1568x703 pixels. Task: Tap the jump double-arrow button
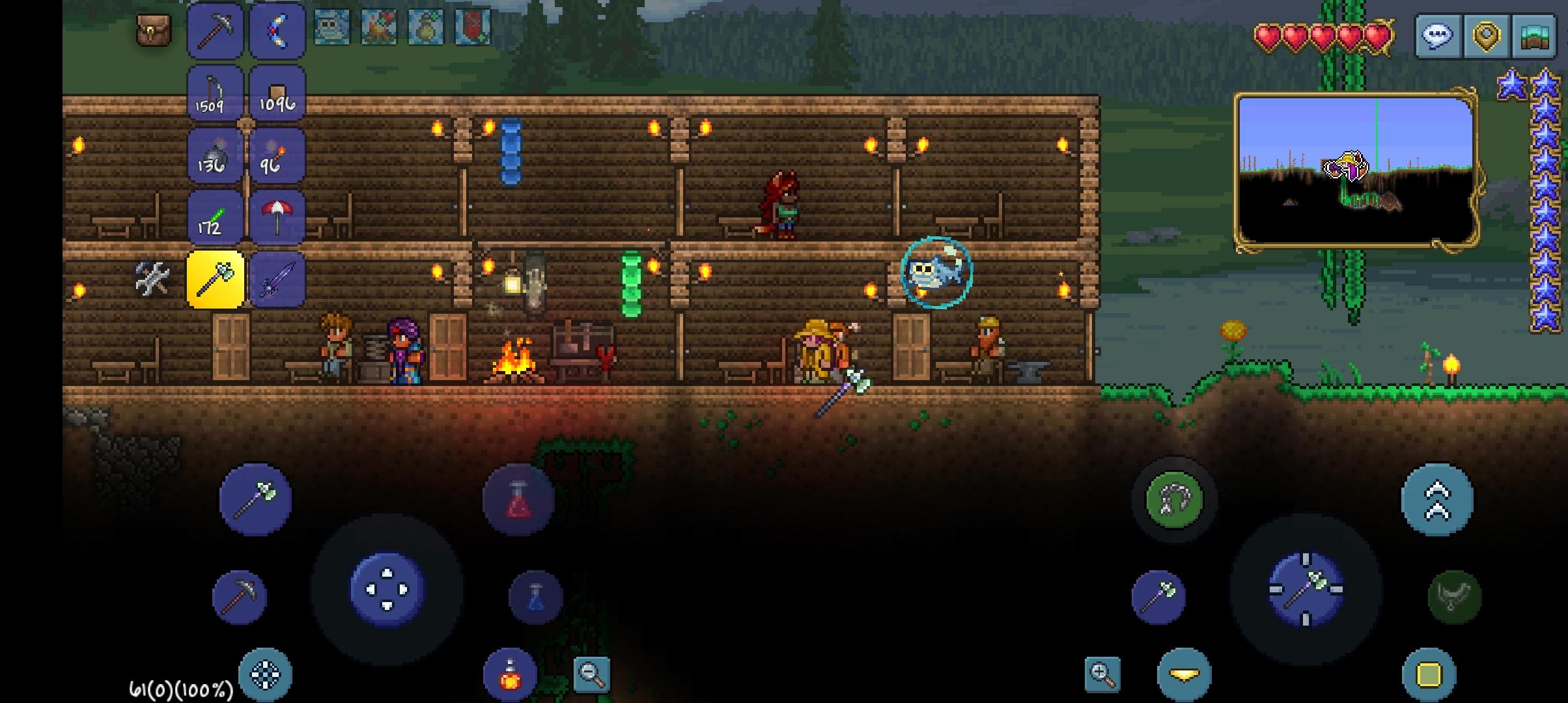tap(1437, 501)
